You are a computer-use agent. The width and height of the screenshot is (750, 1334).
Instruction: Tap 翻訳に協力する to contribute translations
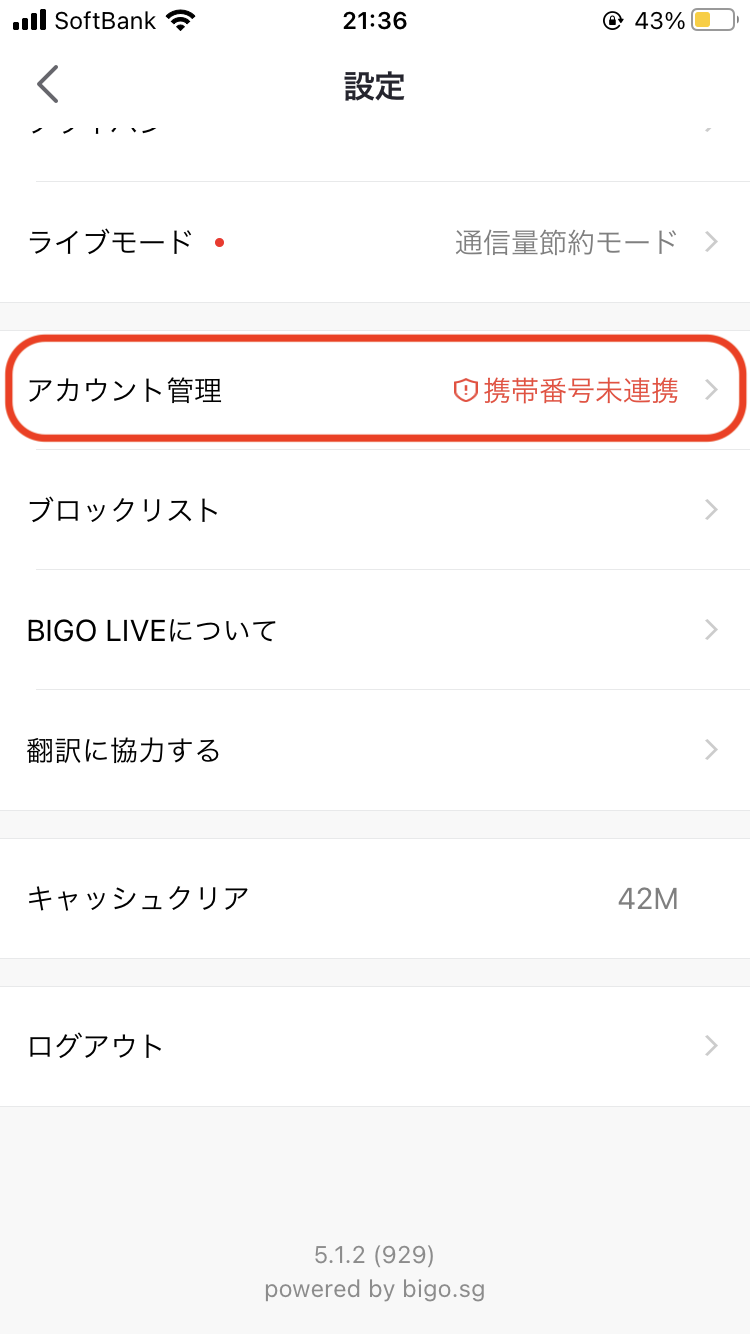pos(122,750)
